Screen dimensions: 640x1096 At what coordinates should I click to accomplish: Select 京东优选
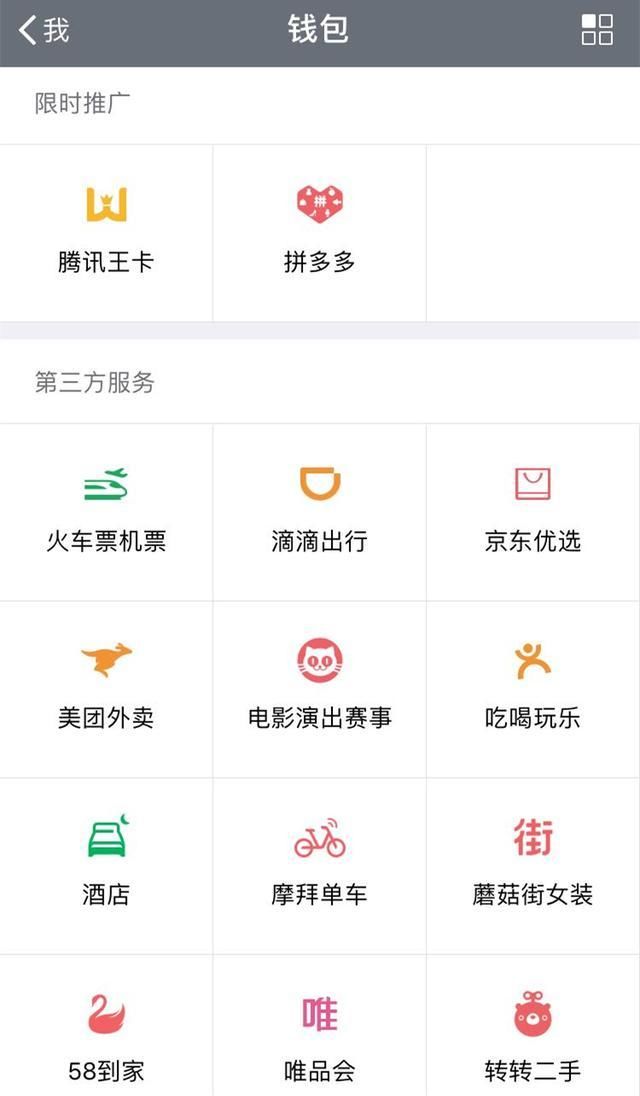(x=533, y=511)
